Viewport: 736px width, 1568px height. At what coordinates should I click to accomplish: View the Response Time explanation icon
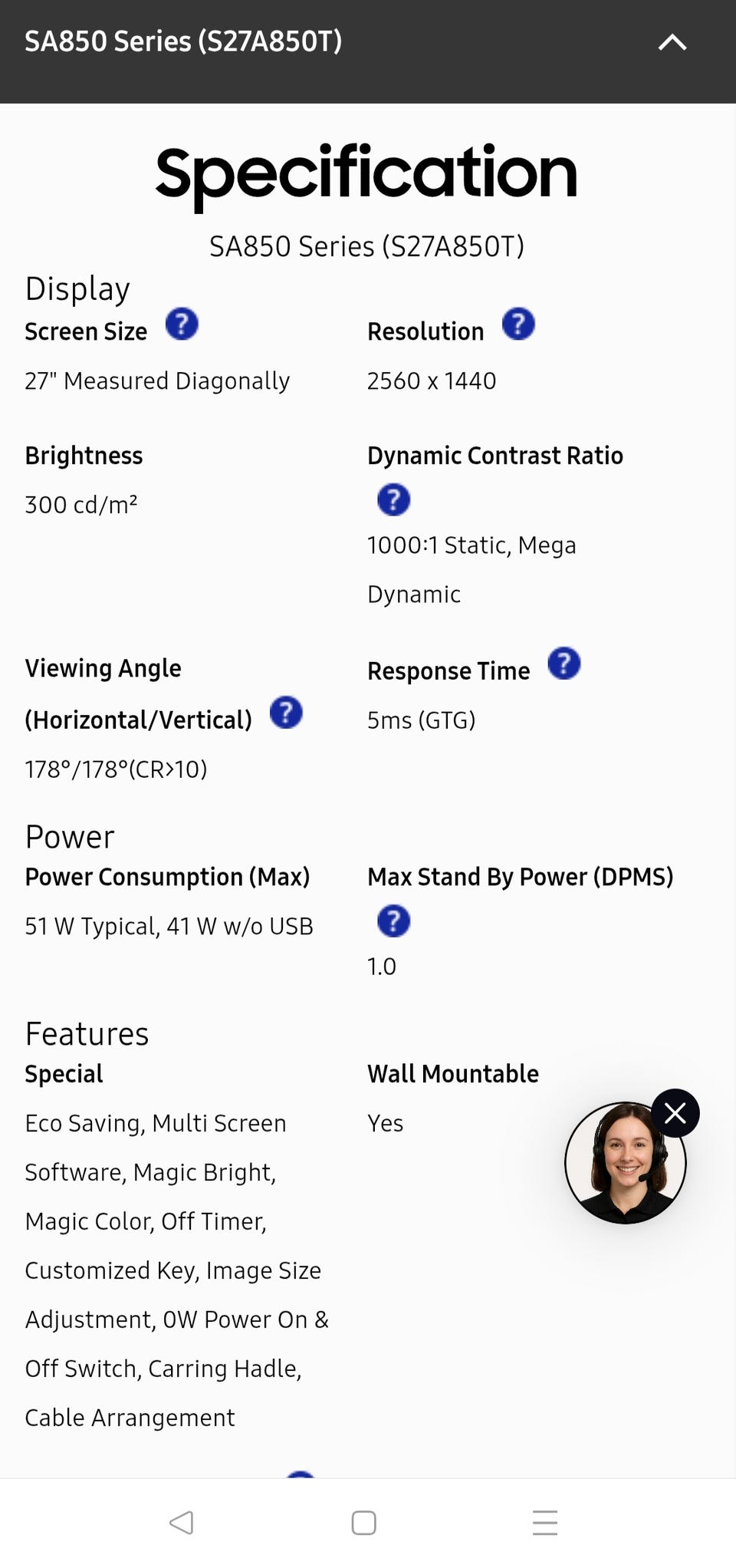[x=564, y=664]
